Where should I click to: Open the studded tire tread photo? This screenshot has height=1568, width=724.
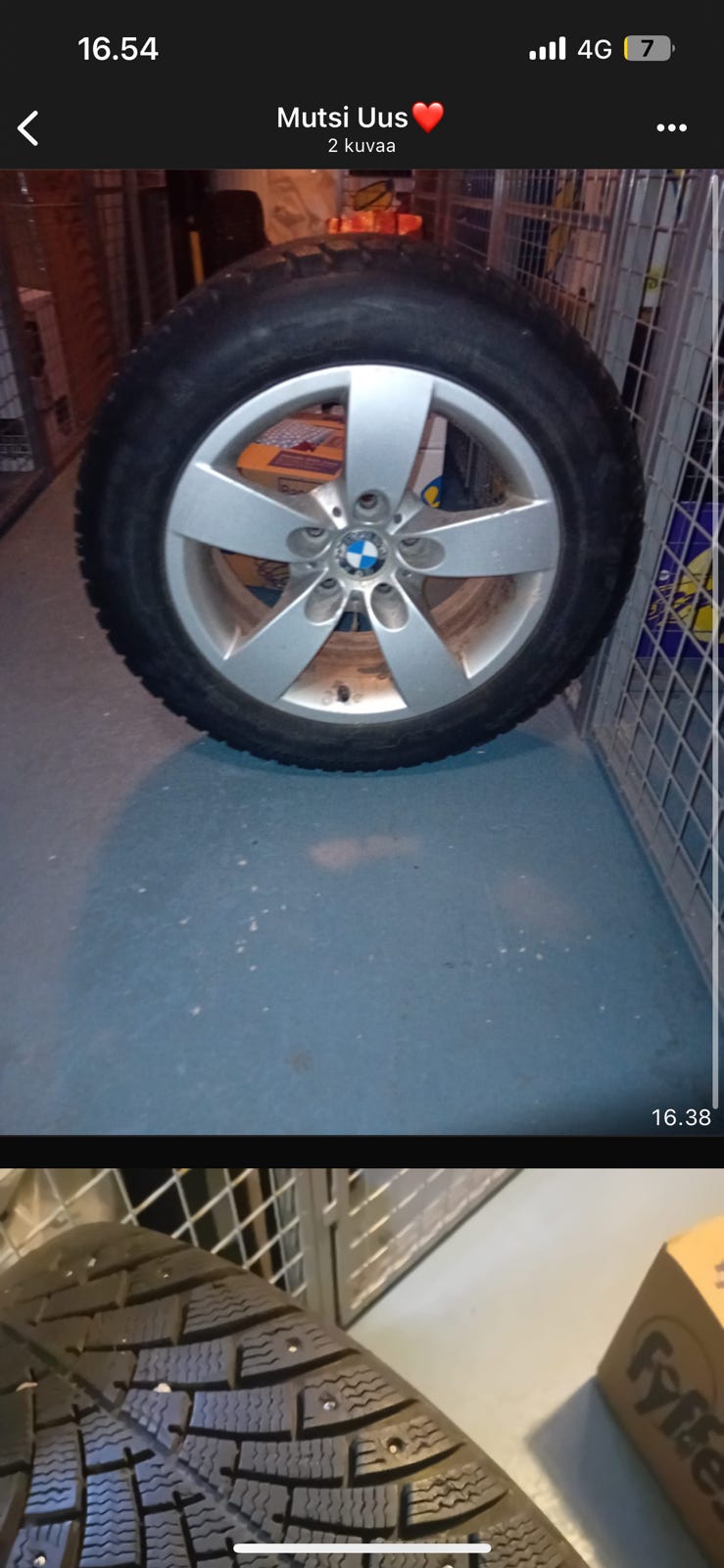coord(362,1368)
